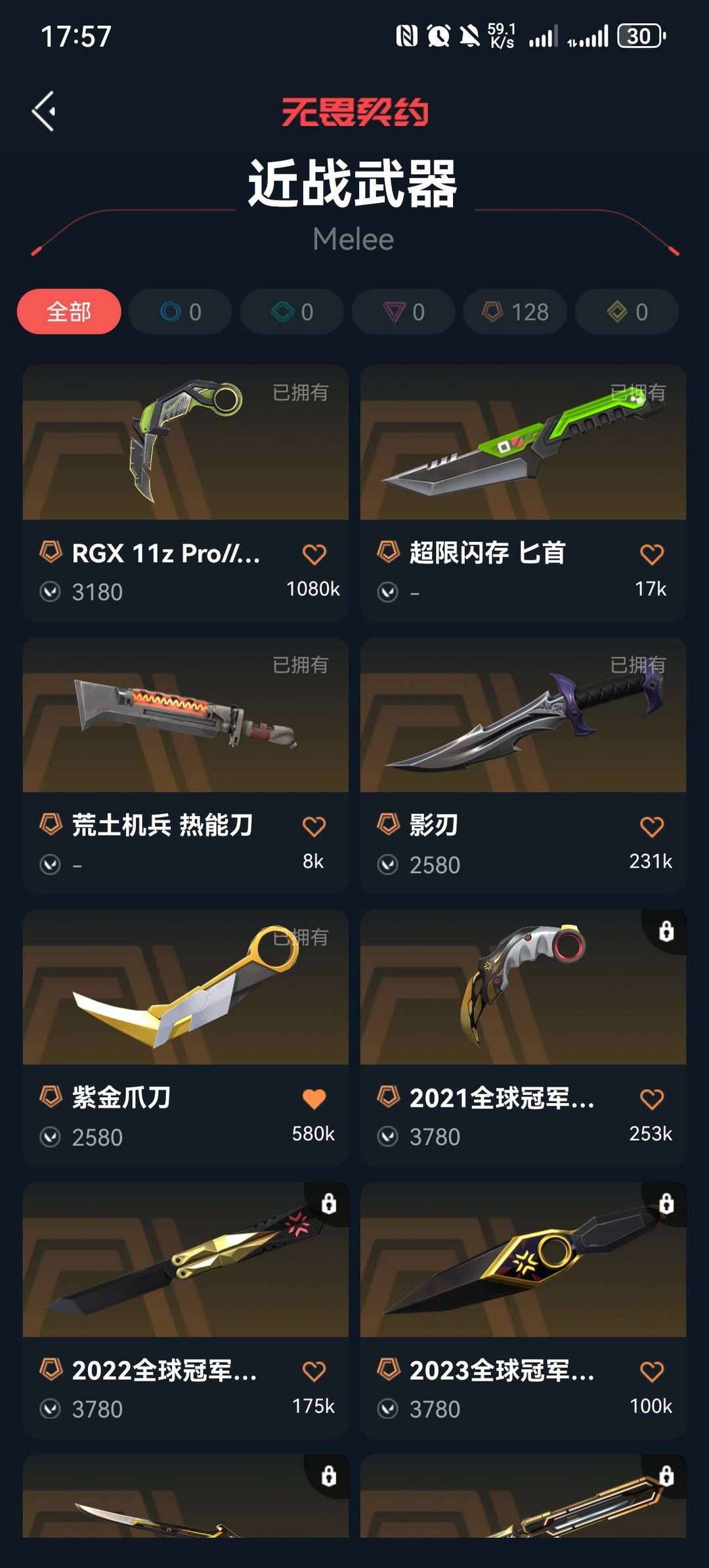Filter by the yellow diamond tier chip
This screenshot has height=1568, width=709.
pyautogui.click(x=627, y=311)
